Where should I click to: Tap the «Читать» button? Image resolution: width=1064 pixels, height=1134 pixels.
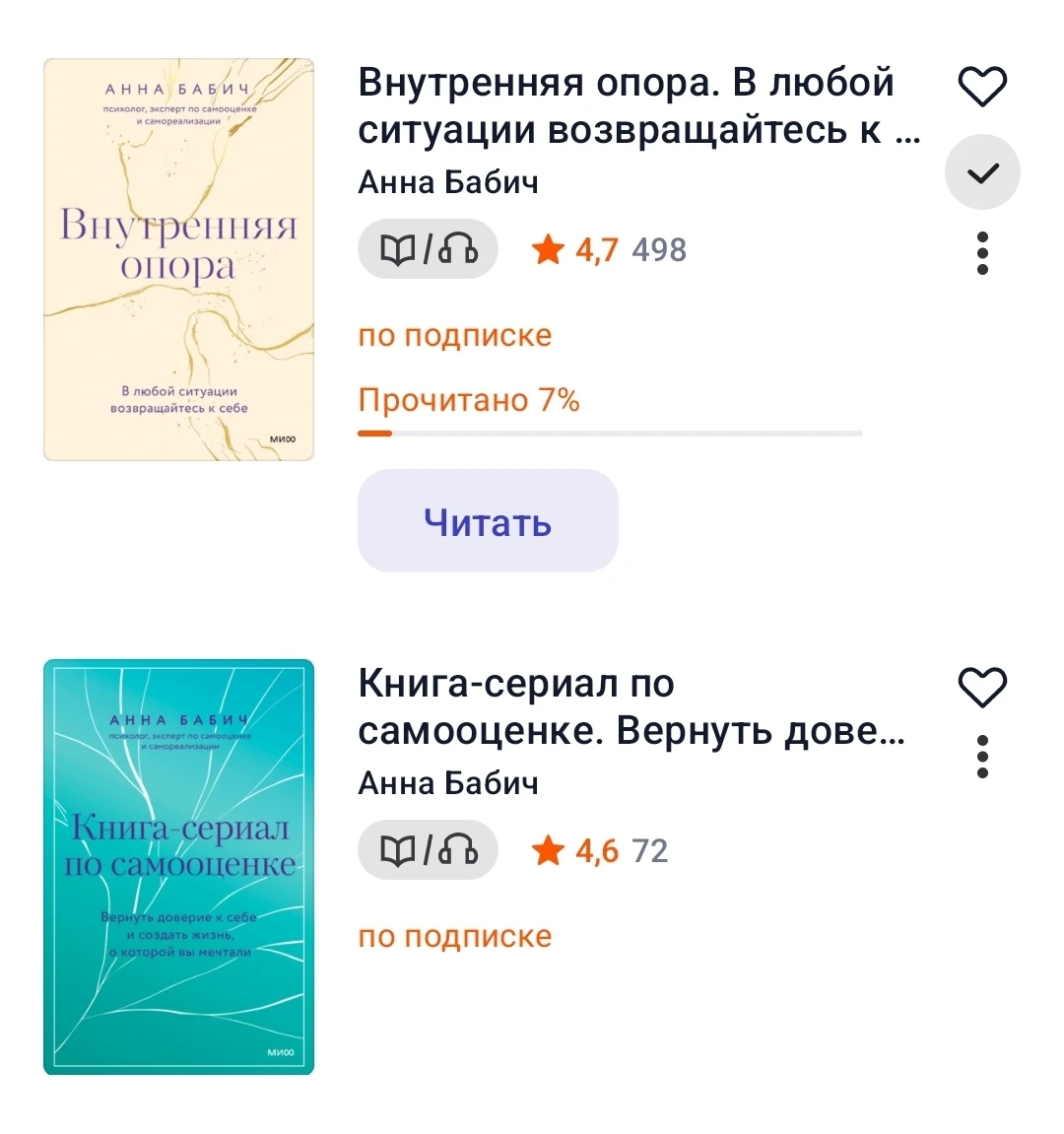pyautogui.click(x=488, y=521)
